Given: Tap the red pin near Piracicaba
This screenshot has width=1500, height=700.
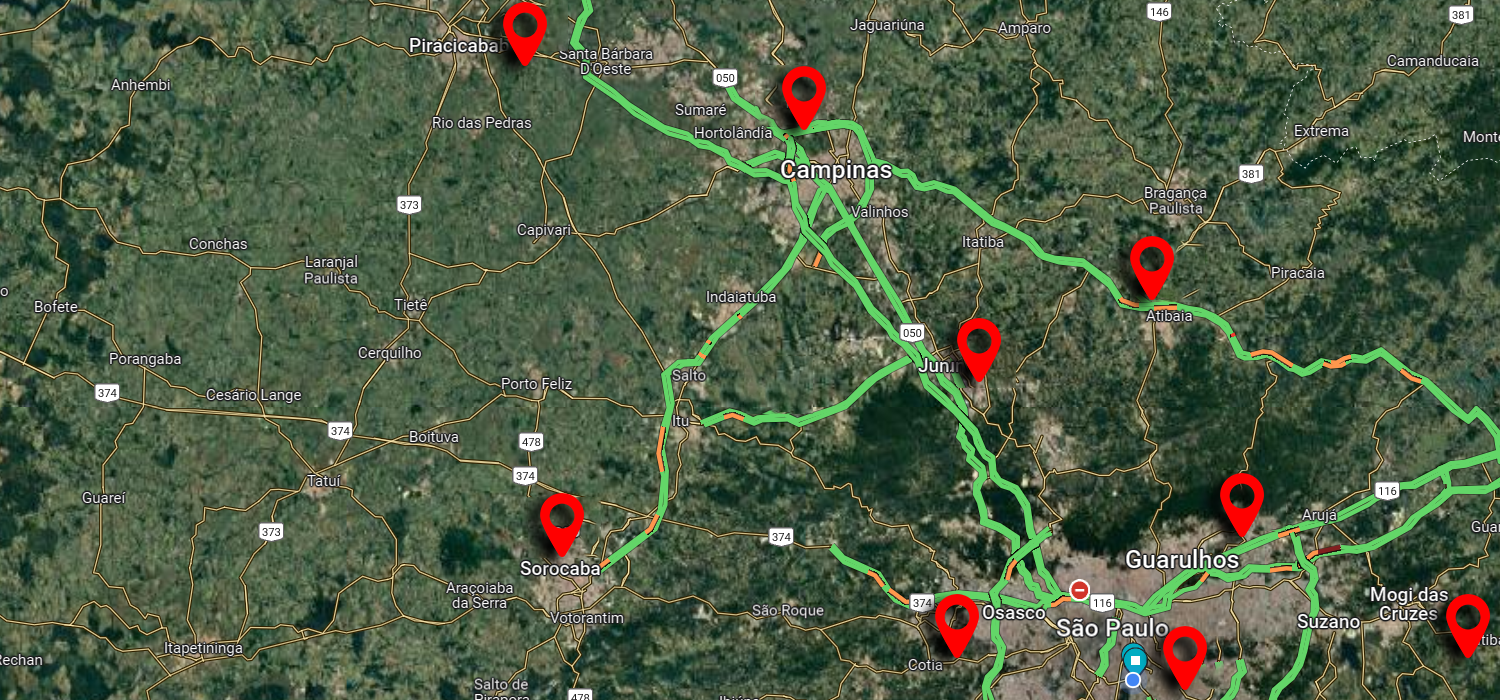Looking at the screenshot, I should 524,28.
